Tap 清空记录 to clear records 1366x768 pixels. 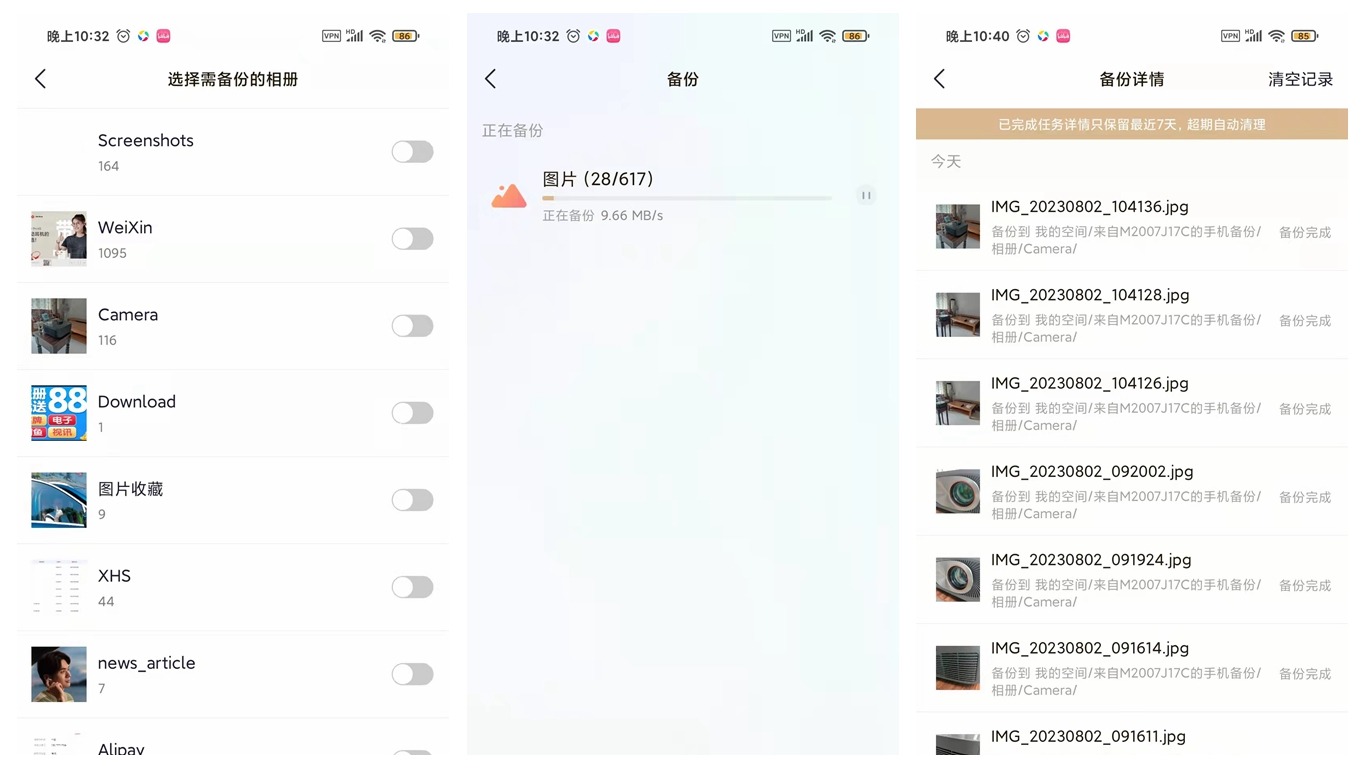(x=1300, y=79)
